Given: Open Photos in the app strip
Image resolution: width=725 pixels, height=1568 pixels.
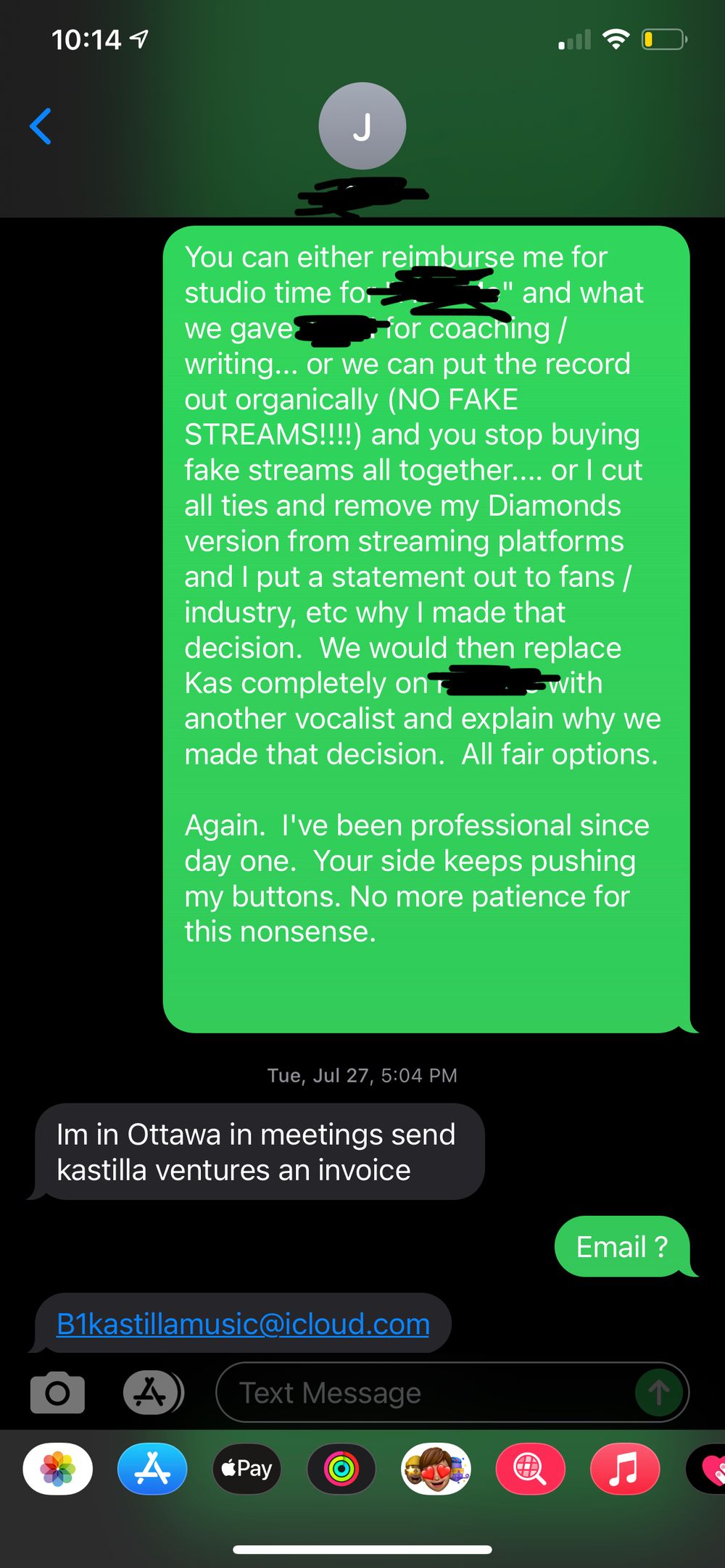Looking at the screenshot, I should [x=58, y=1469].
